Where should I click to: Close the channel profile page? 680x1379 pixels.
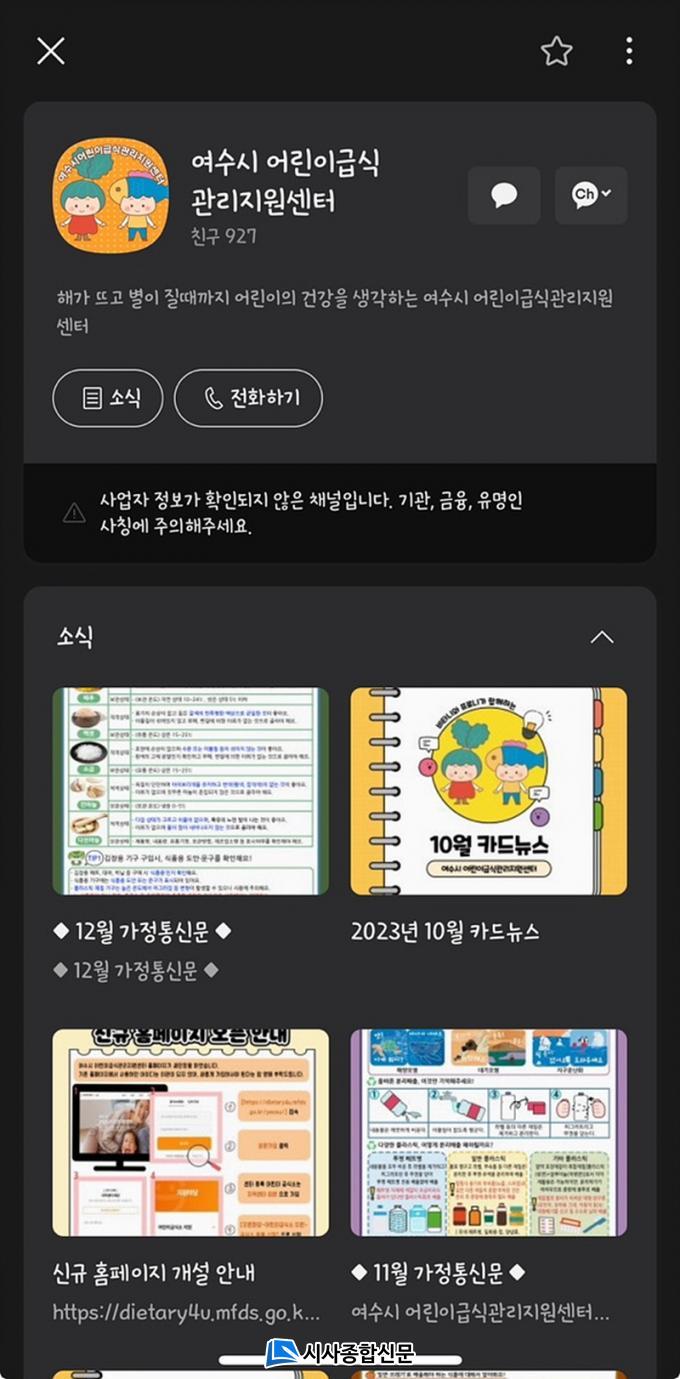click(51, 51)
